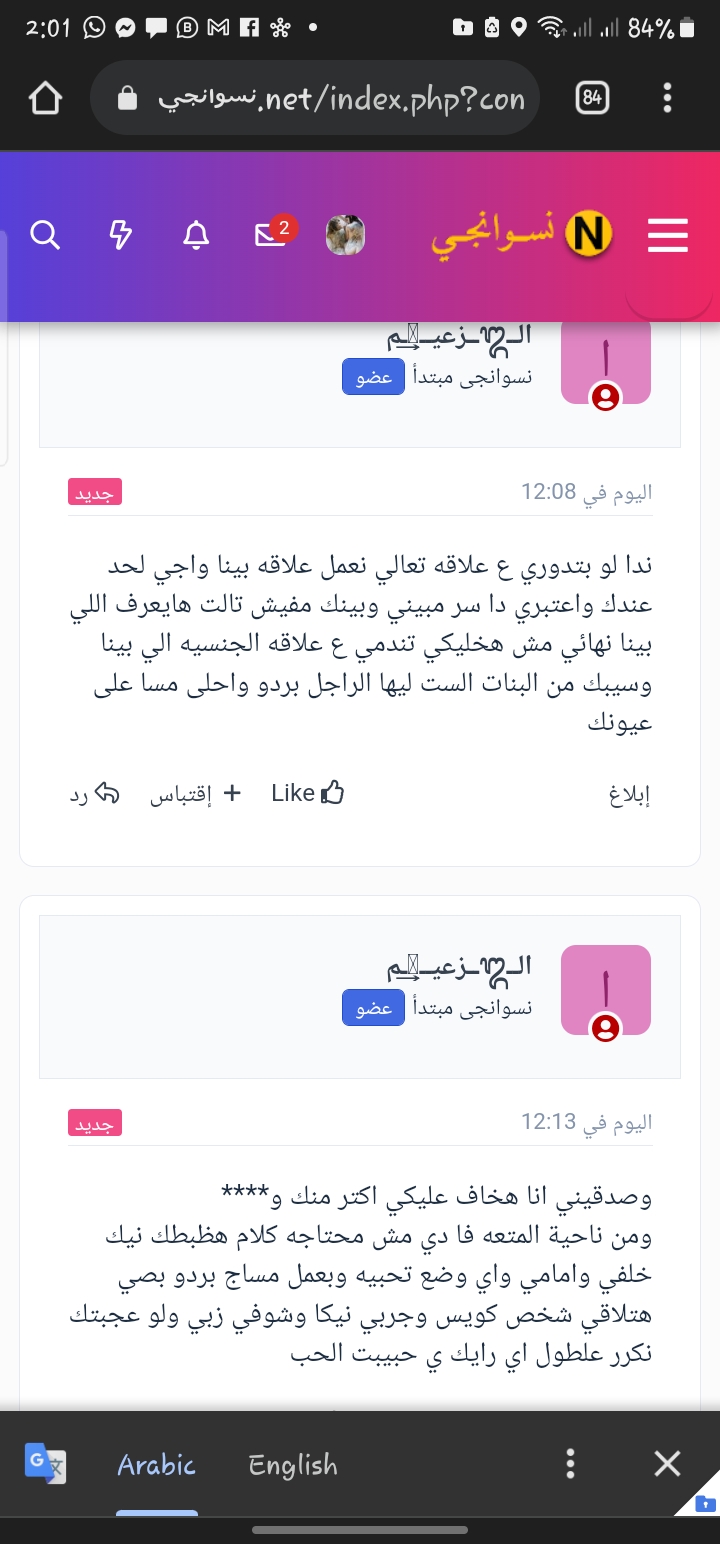Image resolution: width=720 pixels, height=1544 pixels.
Task: Open your account avatar menu
Action: click(346, 235)
